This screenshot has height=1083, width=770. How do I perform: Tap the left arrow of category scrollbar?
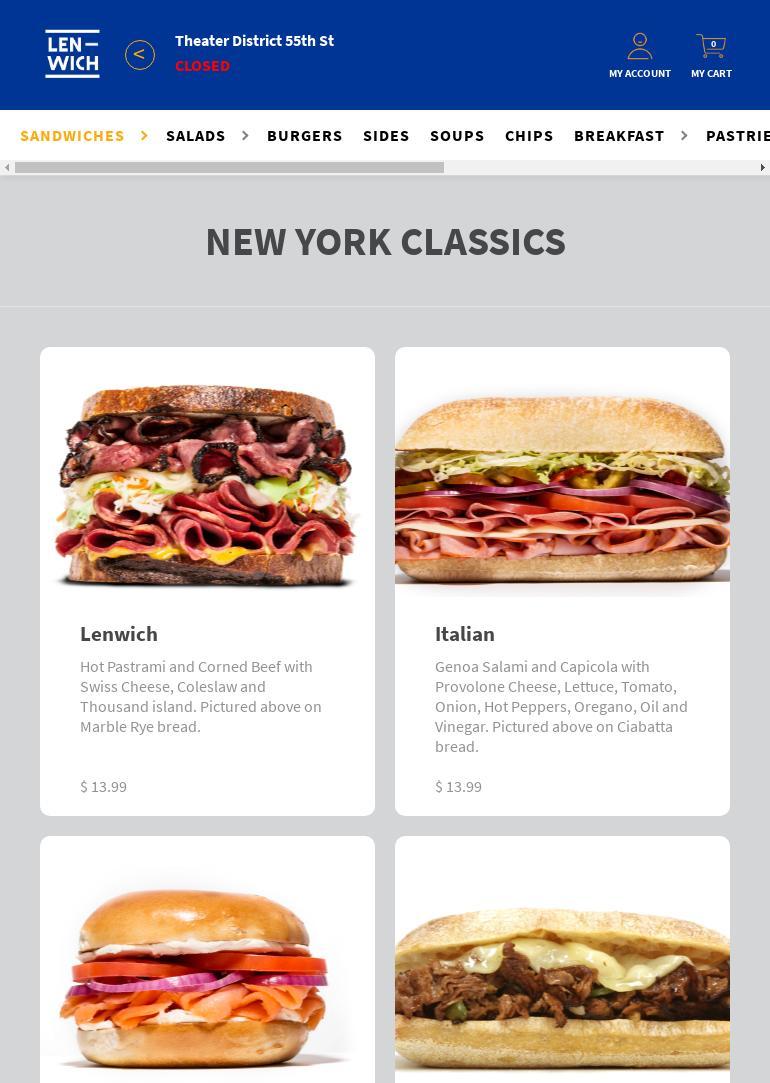7,168
